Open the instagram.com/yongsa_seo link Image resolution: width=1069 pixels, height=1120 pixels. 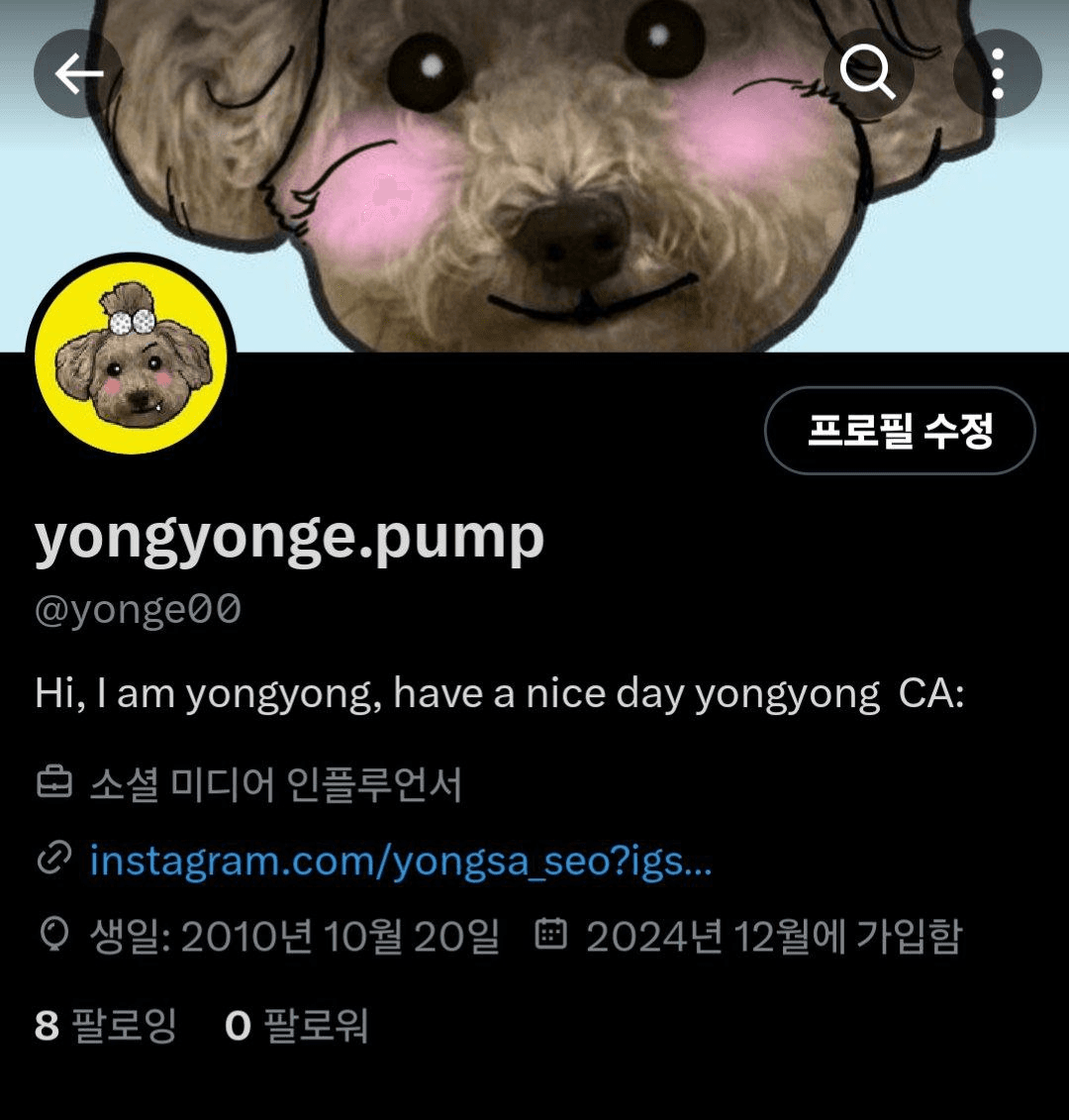[x=400, y=861]
